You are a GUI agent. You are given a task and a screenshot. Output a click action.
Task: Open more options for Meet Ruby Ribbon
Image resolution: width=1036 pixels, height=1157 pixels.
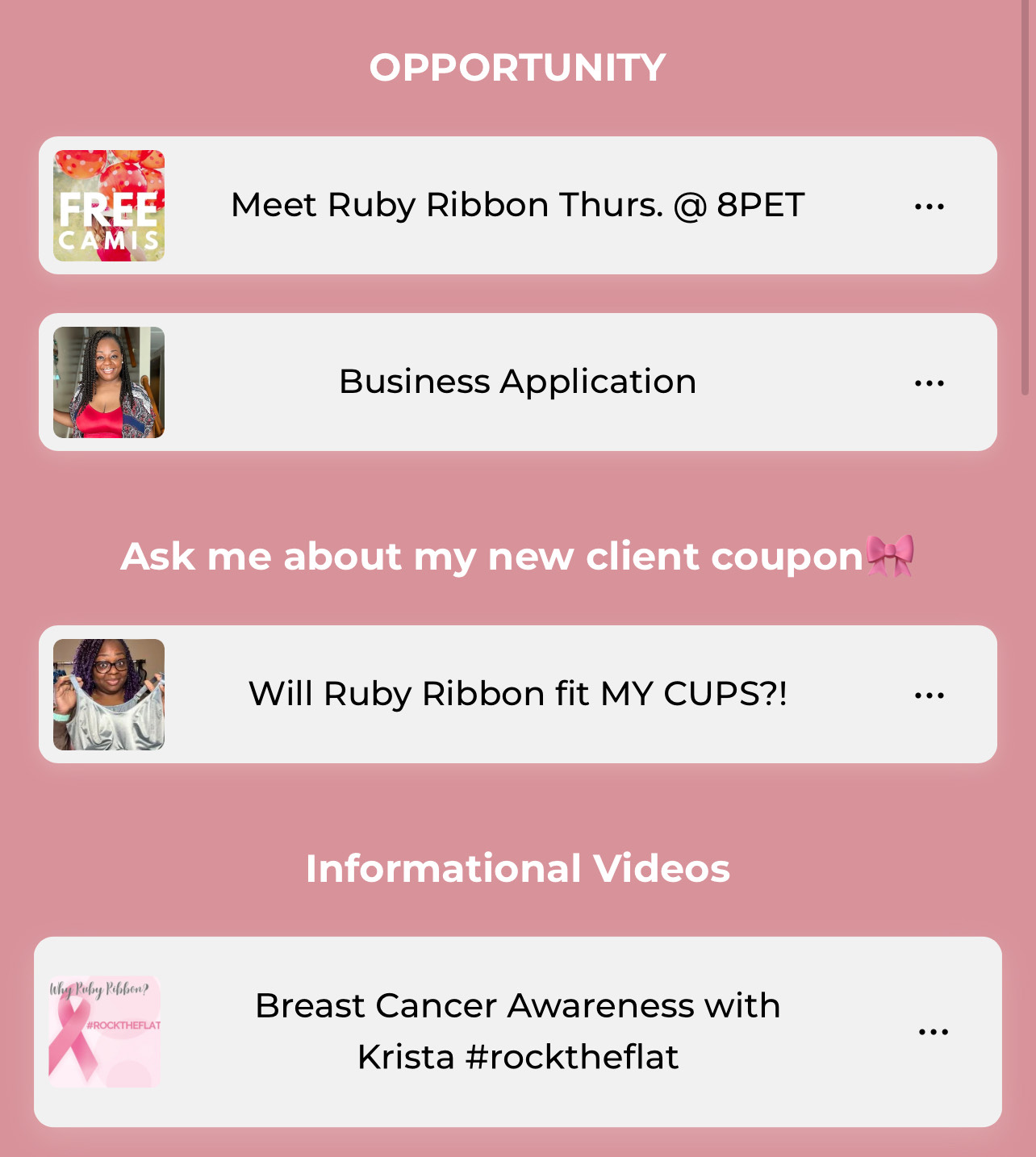[x=929, y=207]
